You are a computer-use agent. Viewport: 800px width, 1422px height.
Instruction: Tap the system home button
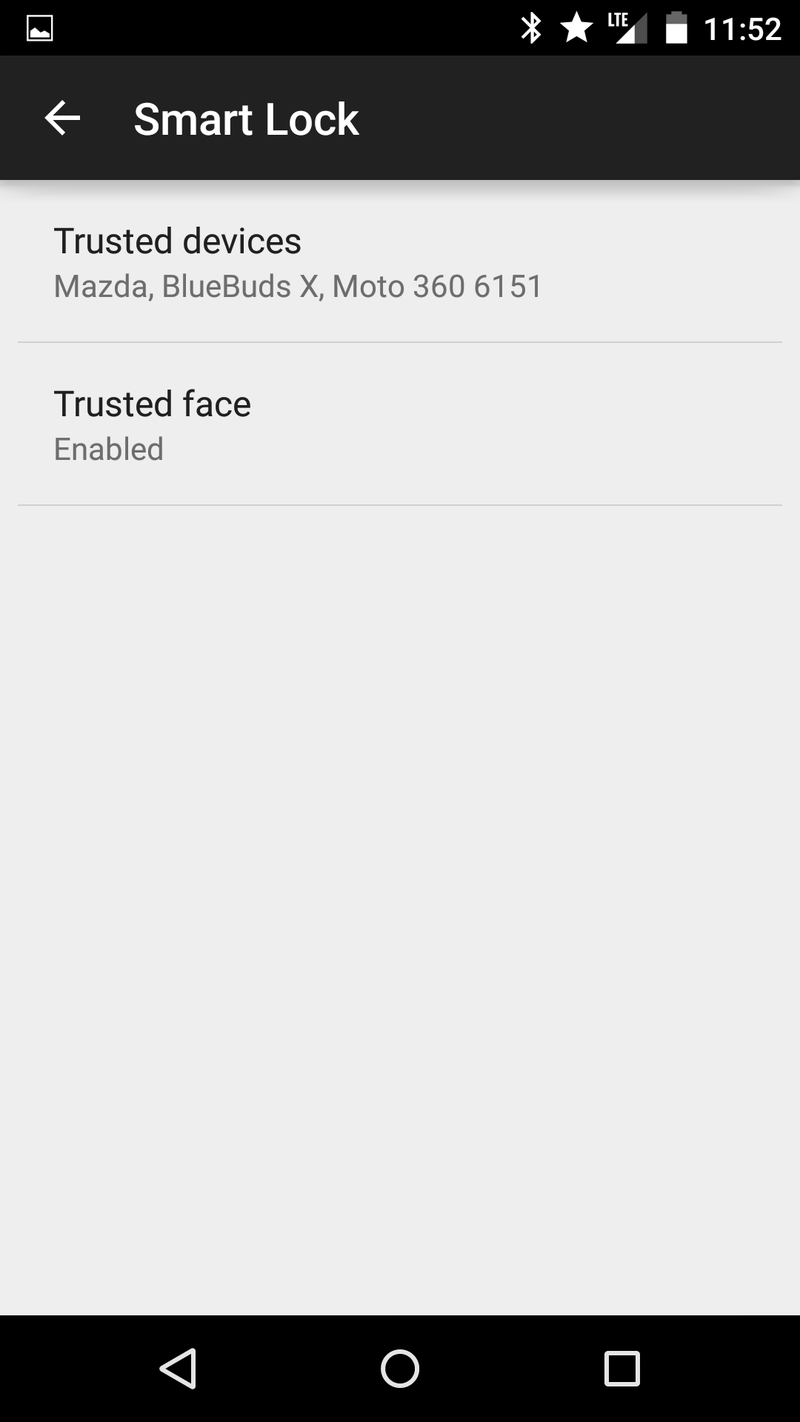[x=400, y=1368]
